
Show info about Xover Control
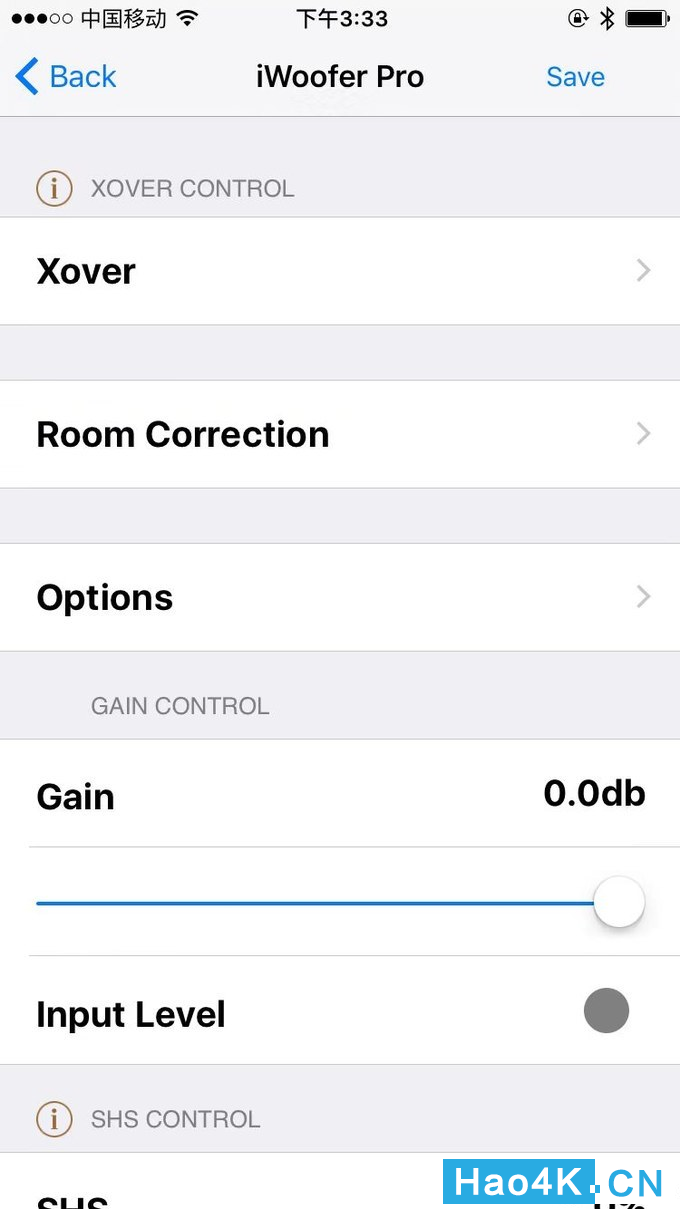tap(54, 188)
